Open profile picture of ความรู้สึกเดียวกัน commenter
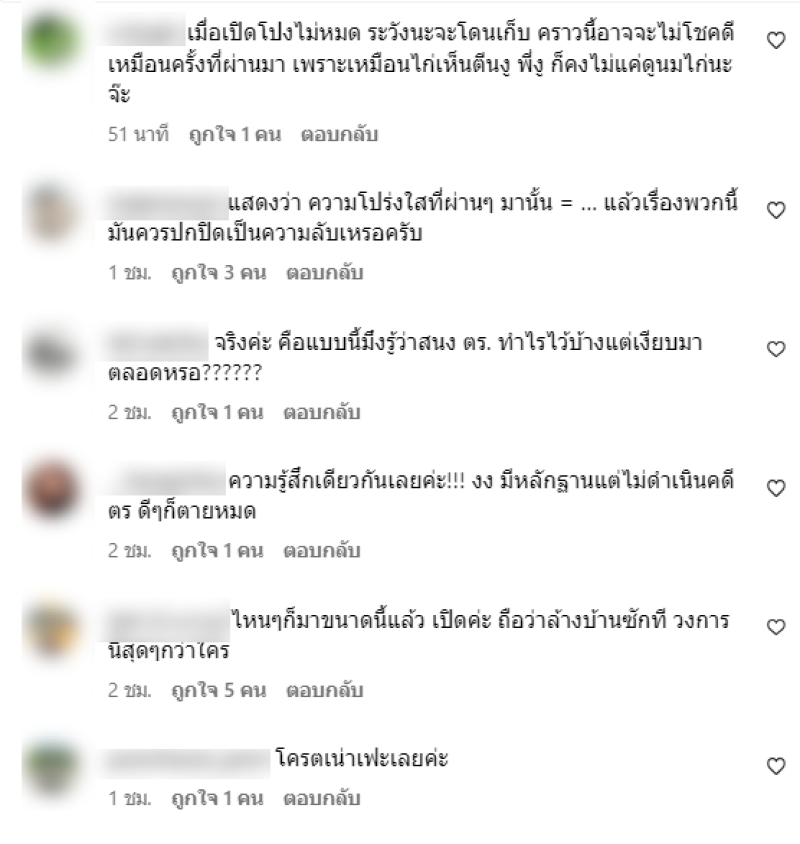Viewport: 800px width, 844px height. point(53,489)
